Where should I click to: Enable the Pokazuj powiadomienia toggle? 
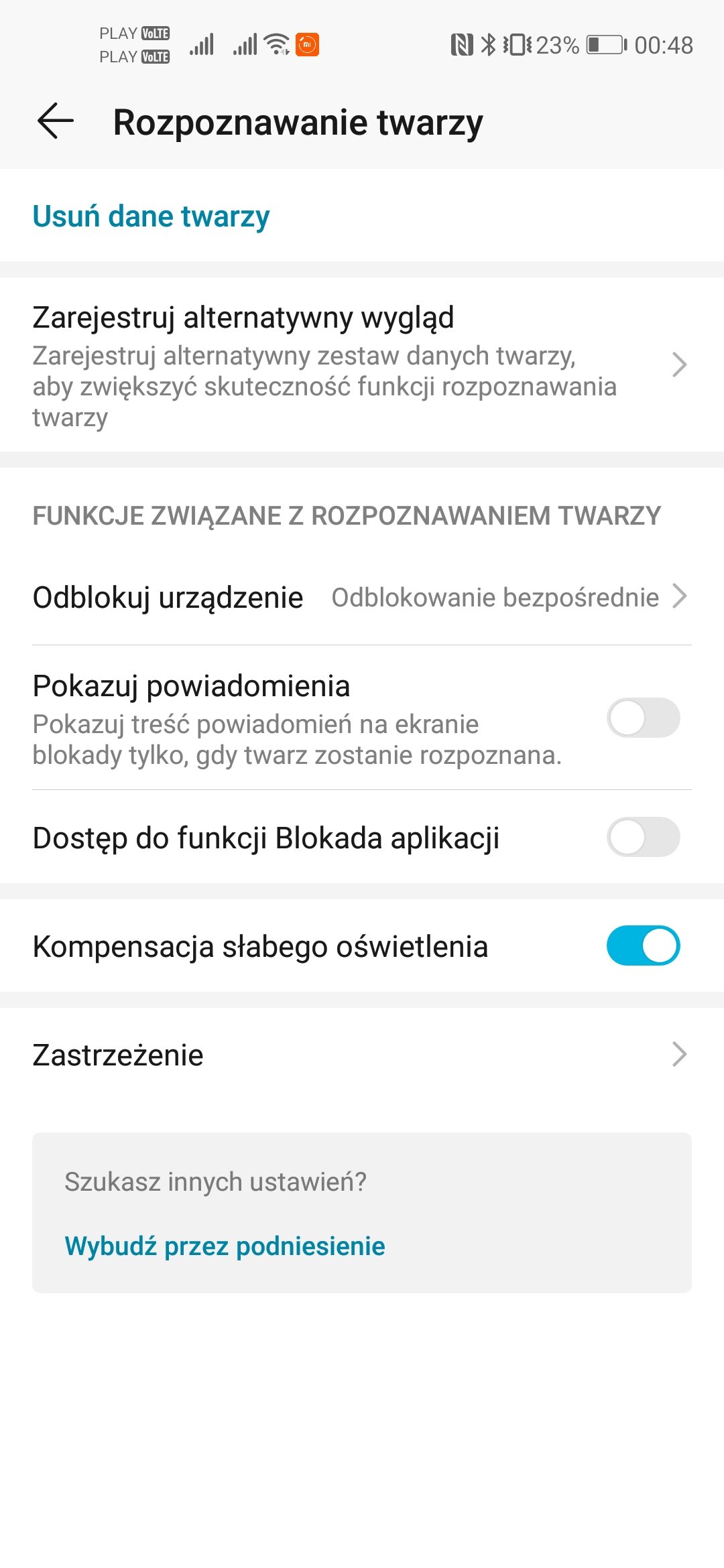[644, 718]
